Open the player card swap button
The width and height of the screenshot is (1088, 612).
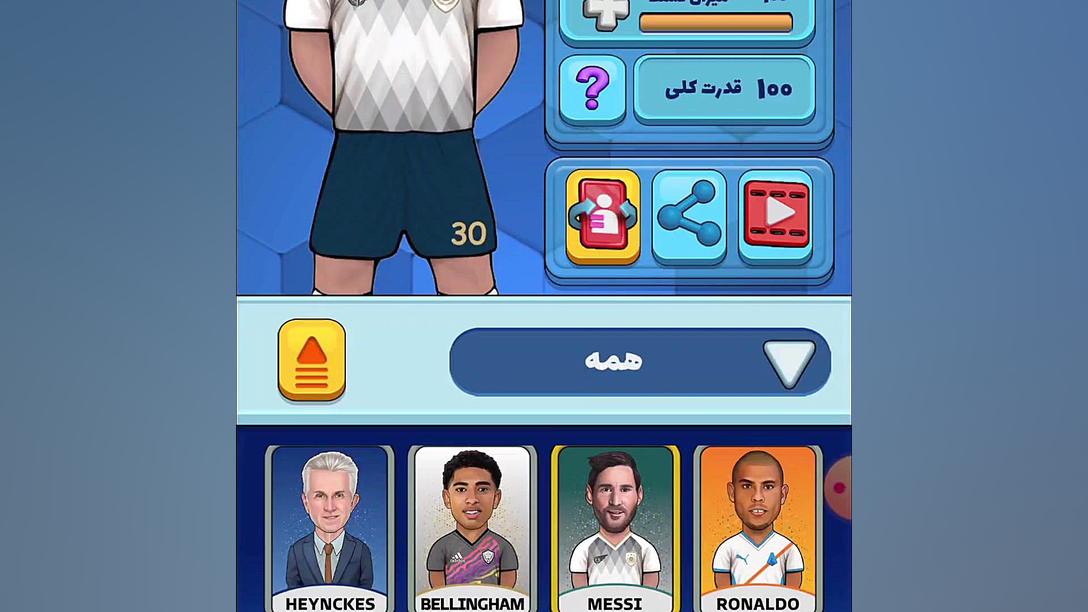tap(603, 216)
